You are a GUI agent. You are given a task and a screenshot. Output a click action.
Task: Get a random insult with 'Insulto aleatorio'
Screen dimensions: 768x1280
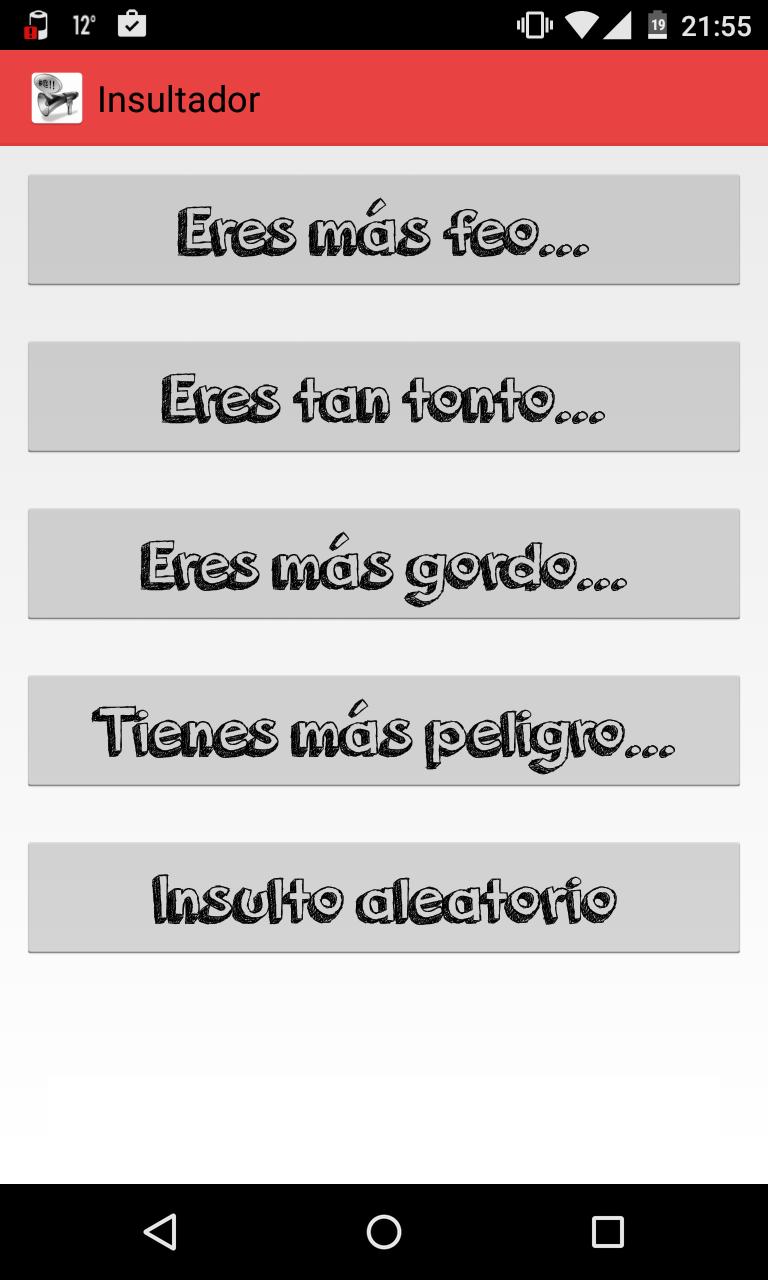(384, 898)
